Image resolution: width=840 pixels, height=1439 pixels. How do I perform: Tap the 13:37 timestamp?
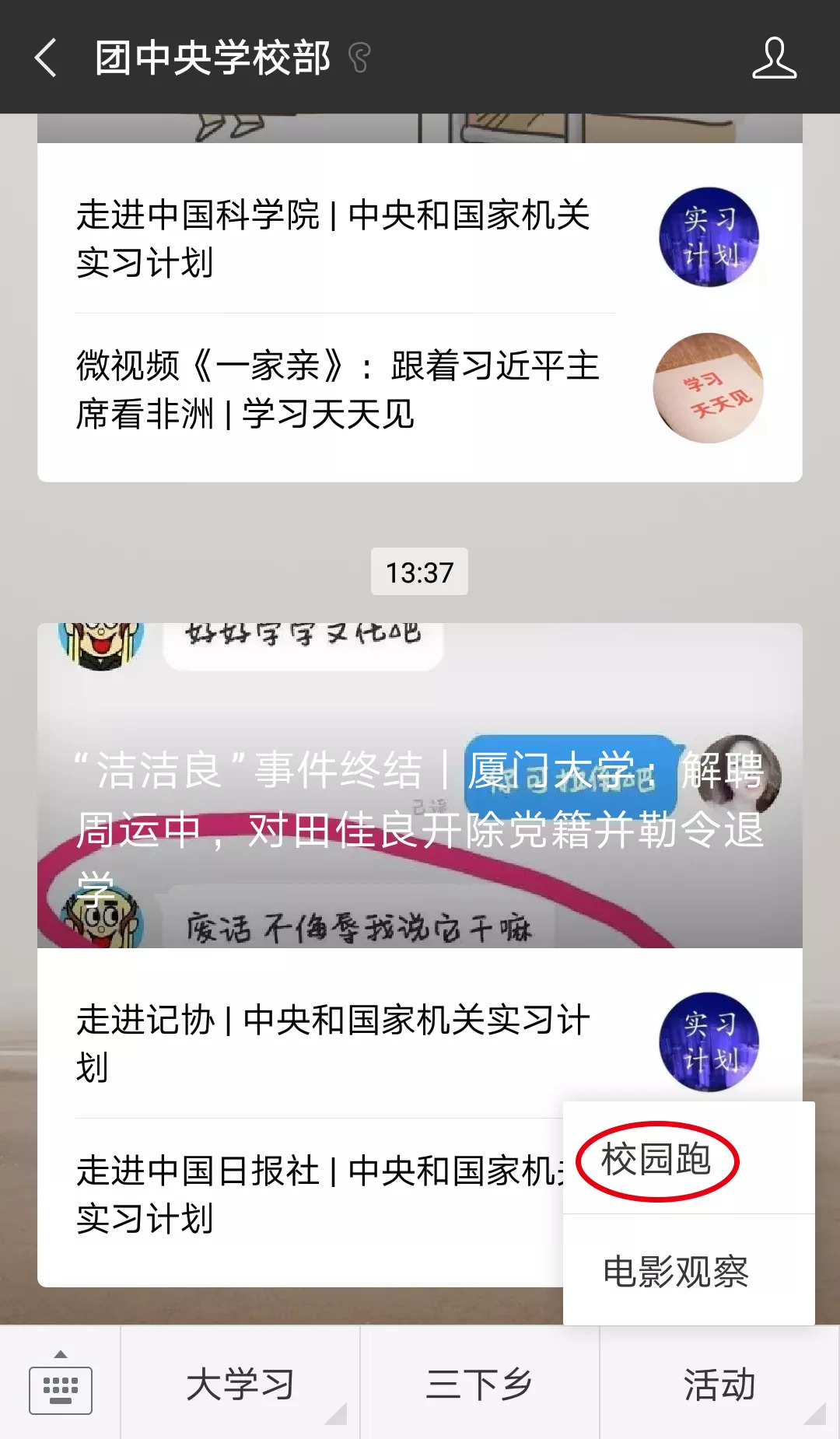tap(420, 572)
